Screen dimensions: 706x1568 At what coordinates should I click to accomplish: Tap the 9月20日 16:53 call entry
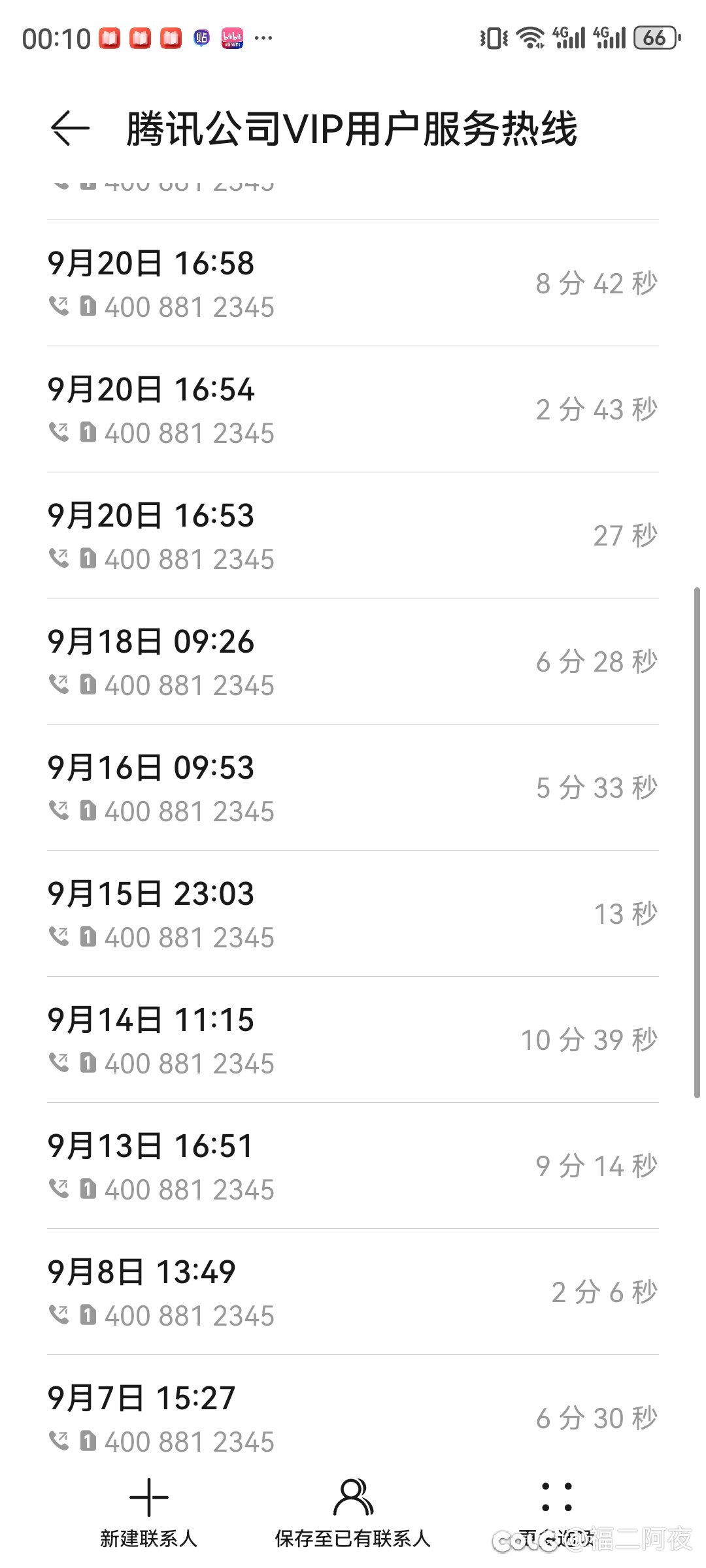tap(353, 536)
